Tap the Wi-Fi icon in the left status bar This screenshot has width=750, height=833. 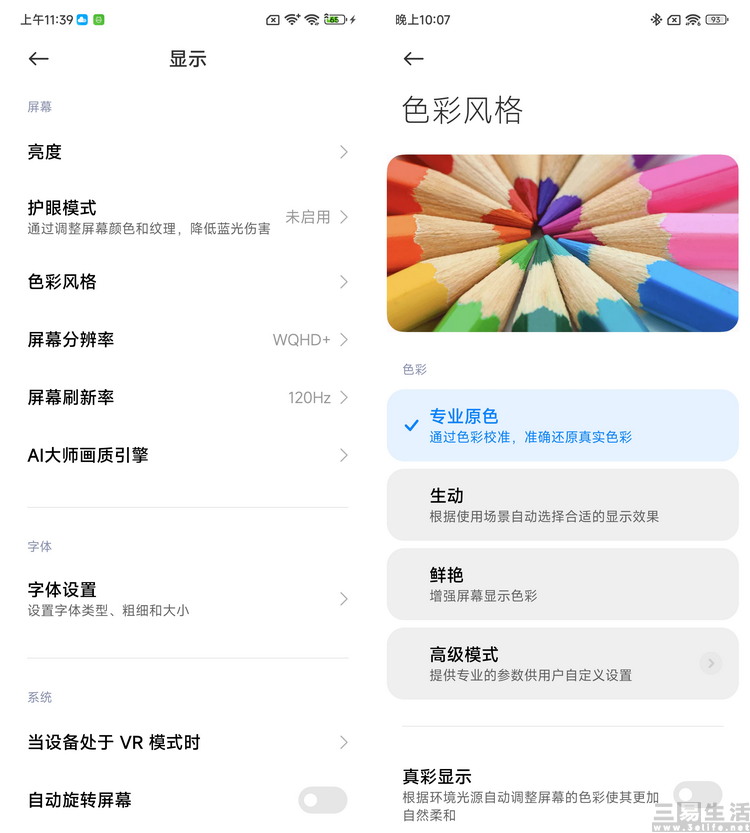pos(293,19)
